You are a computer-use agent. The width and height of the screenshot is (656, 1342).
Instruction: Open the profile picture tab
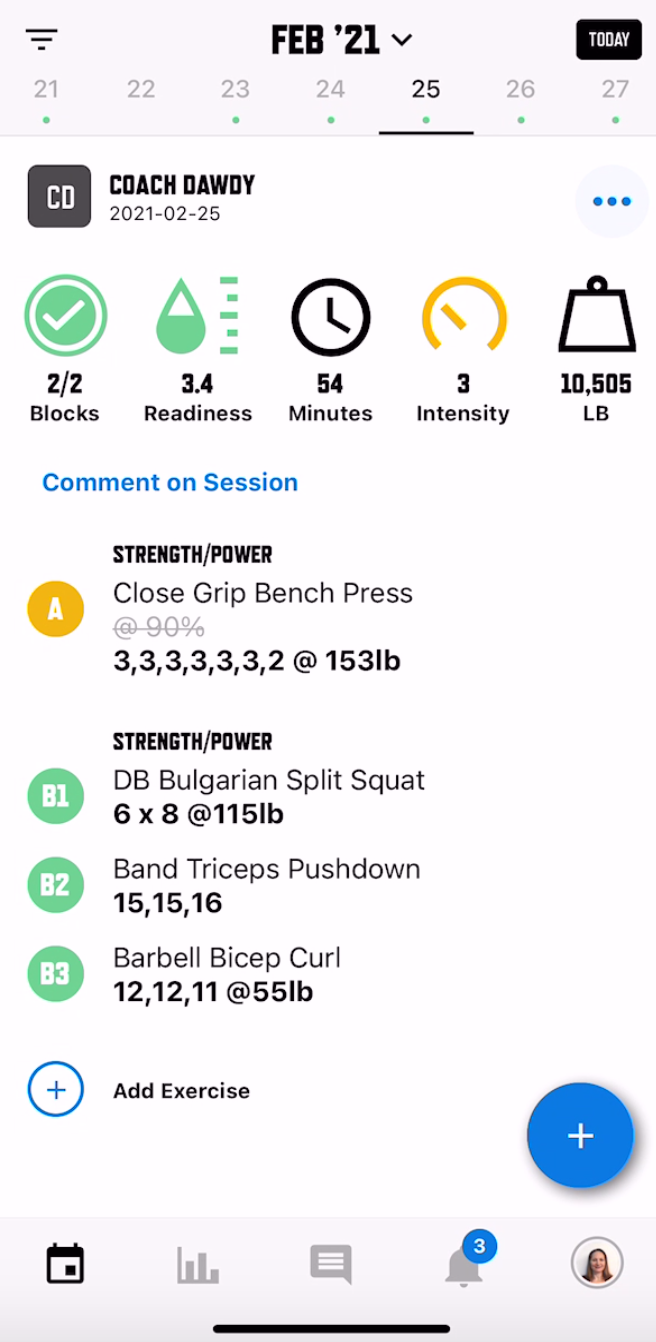coord(597,1262)
